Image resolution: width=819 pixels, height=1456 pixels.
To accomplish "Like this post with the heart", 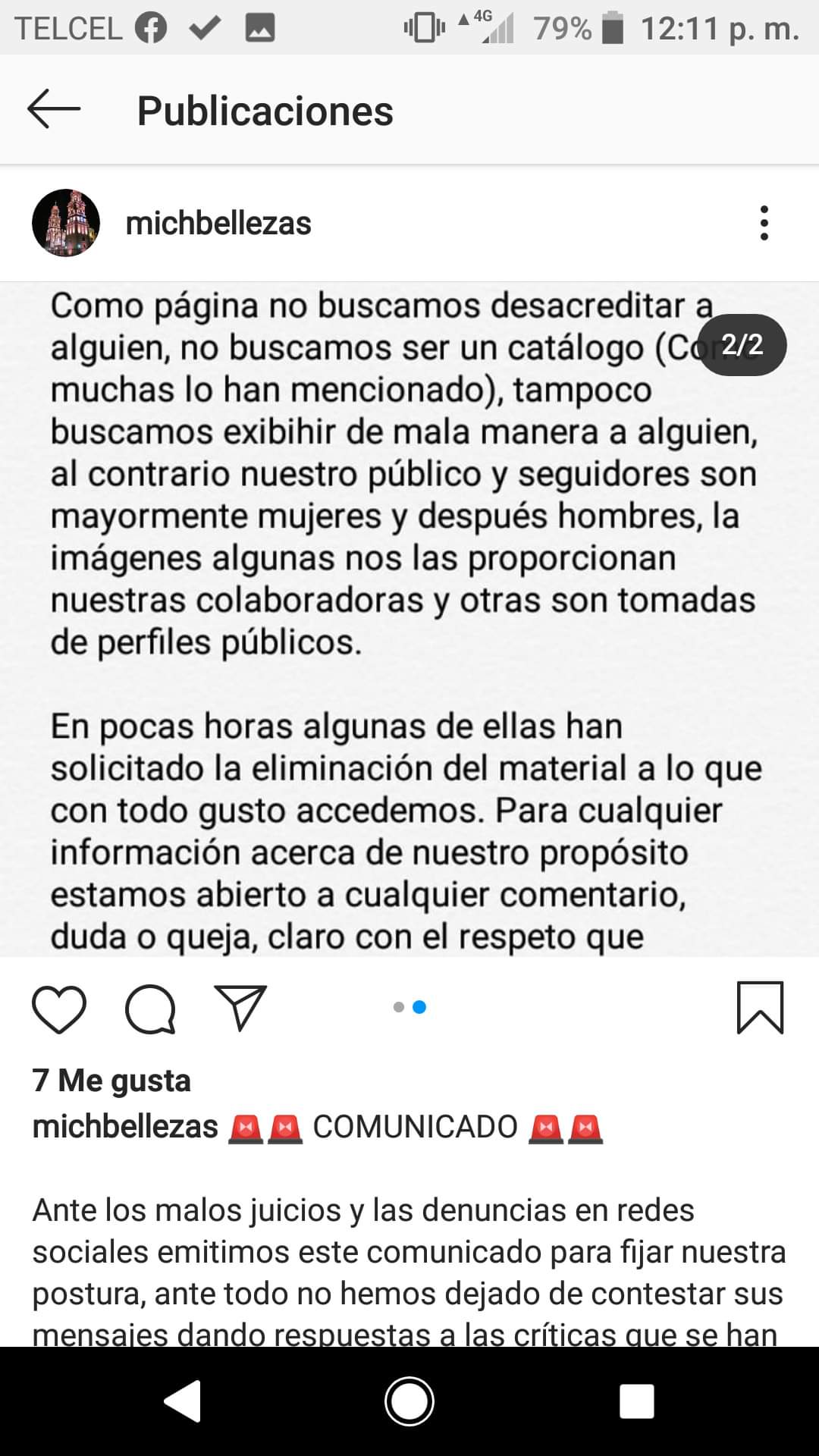I will click(59, 1009).
